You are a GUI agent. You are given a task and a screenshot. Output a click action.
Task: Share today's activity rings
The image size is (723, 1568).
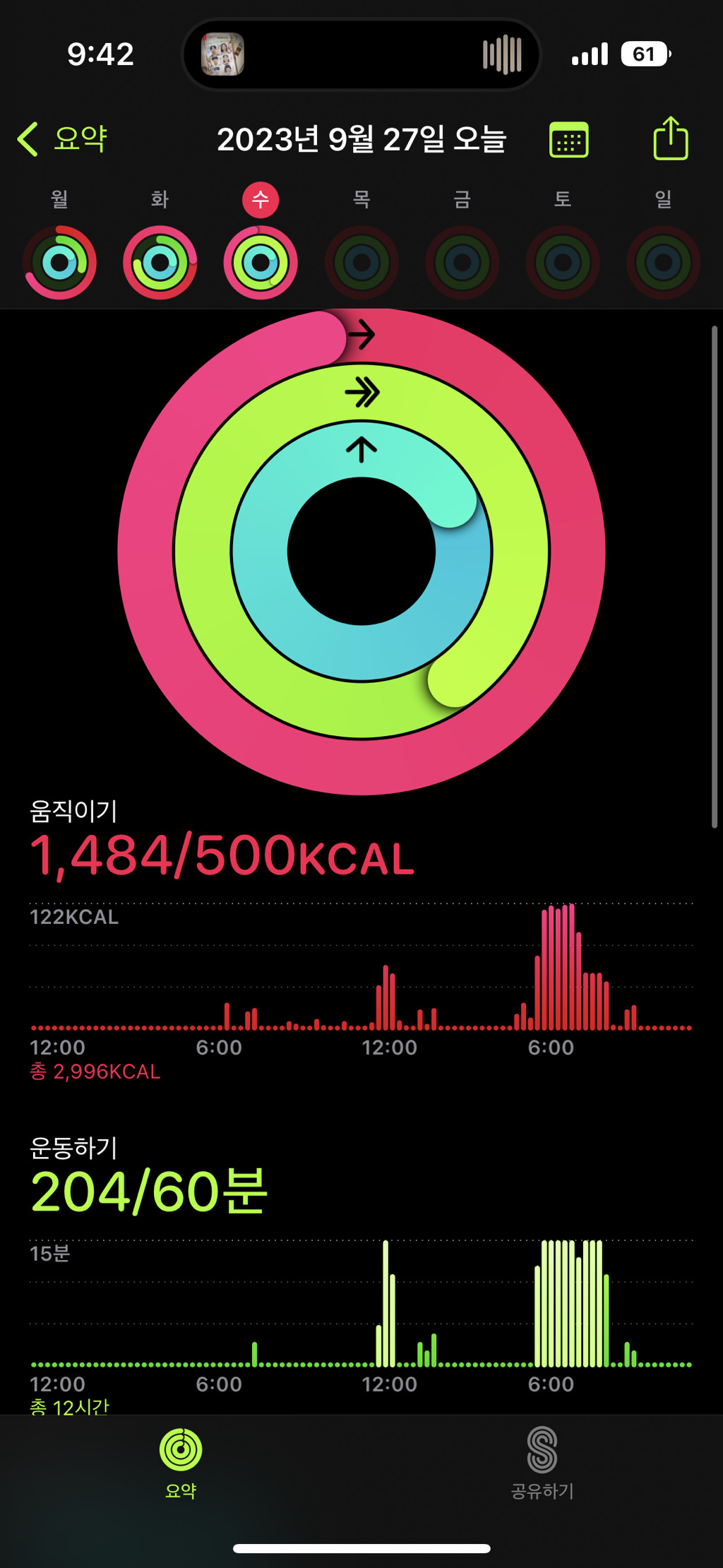[x=670, y=139]
